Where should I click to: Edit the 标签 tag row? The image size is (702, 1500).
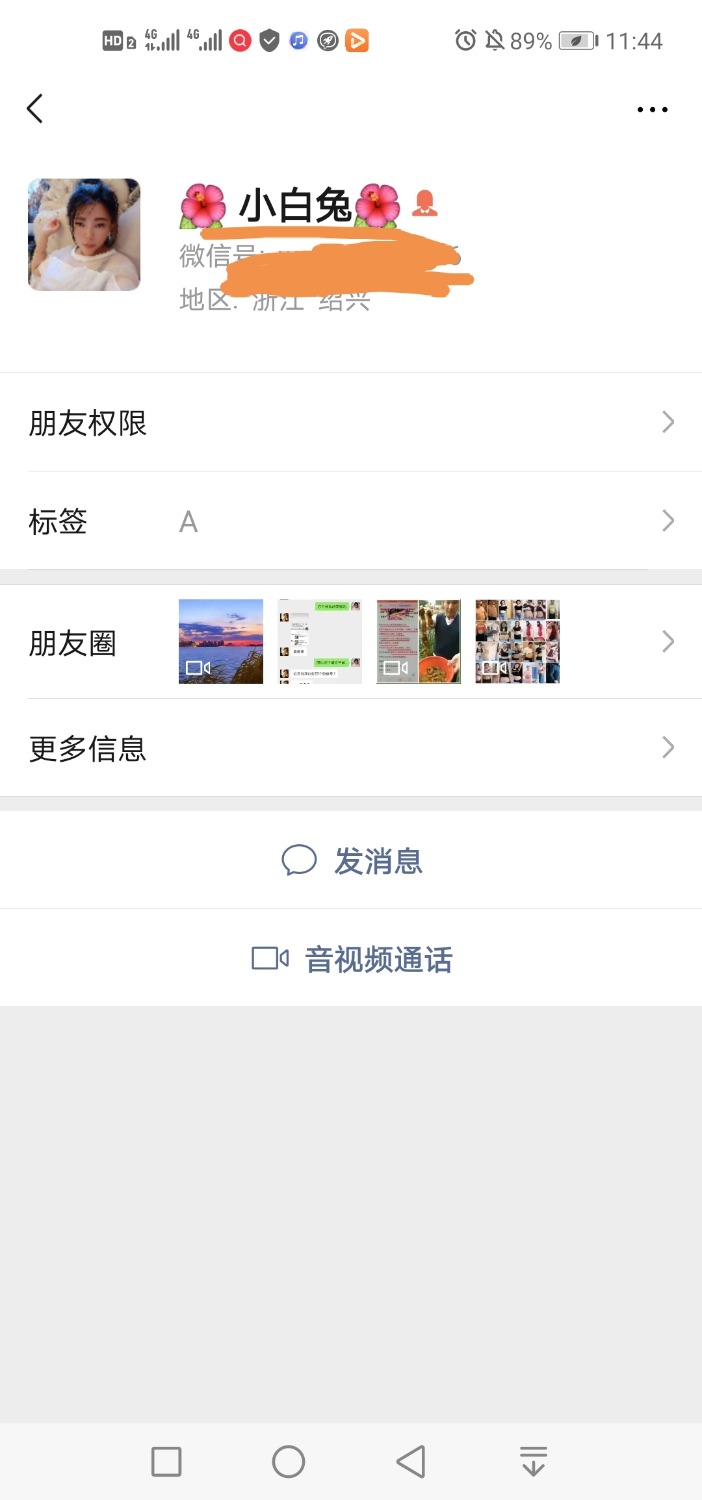(350, 522)
